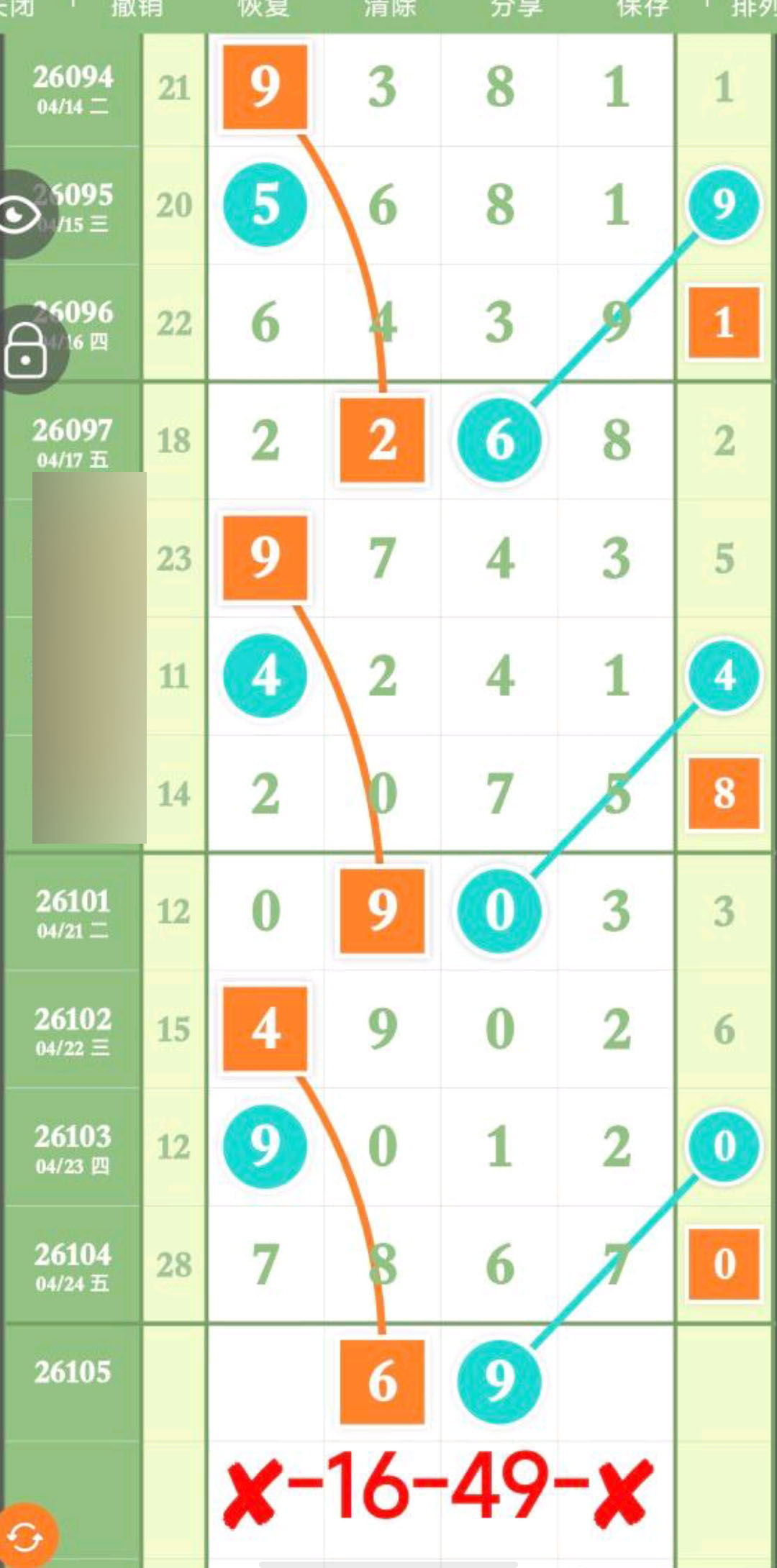Tap the lock icon to lock drawing

tap(26, 350)
